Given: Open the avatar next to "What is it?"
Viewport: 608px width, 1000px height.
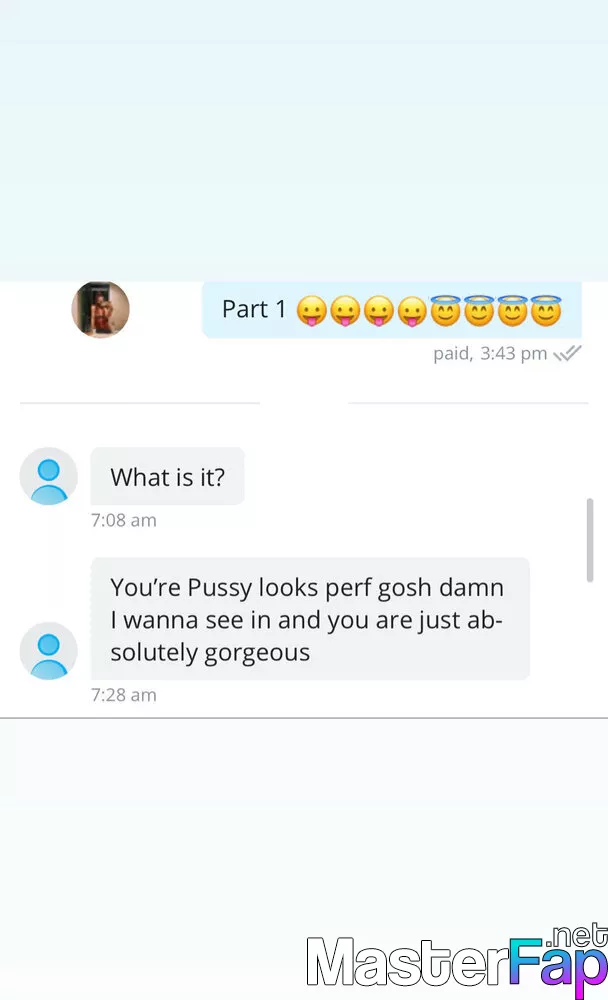Looking at the screenshot, I should tap(48, 476).
